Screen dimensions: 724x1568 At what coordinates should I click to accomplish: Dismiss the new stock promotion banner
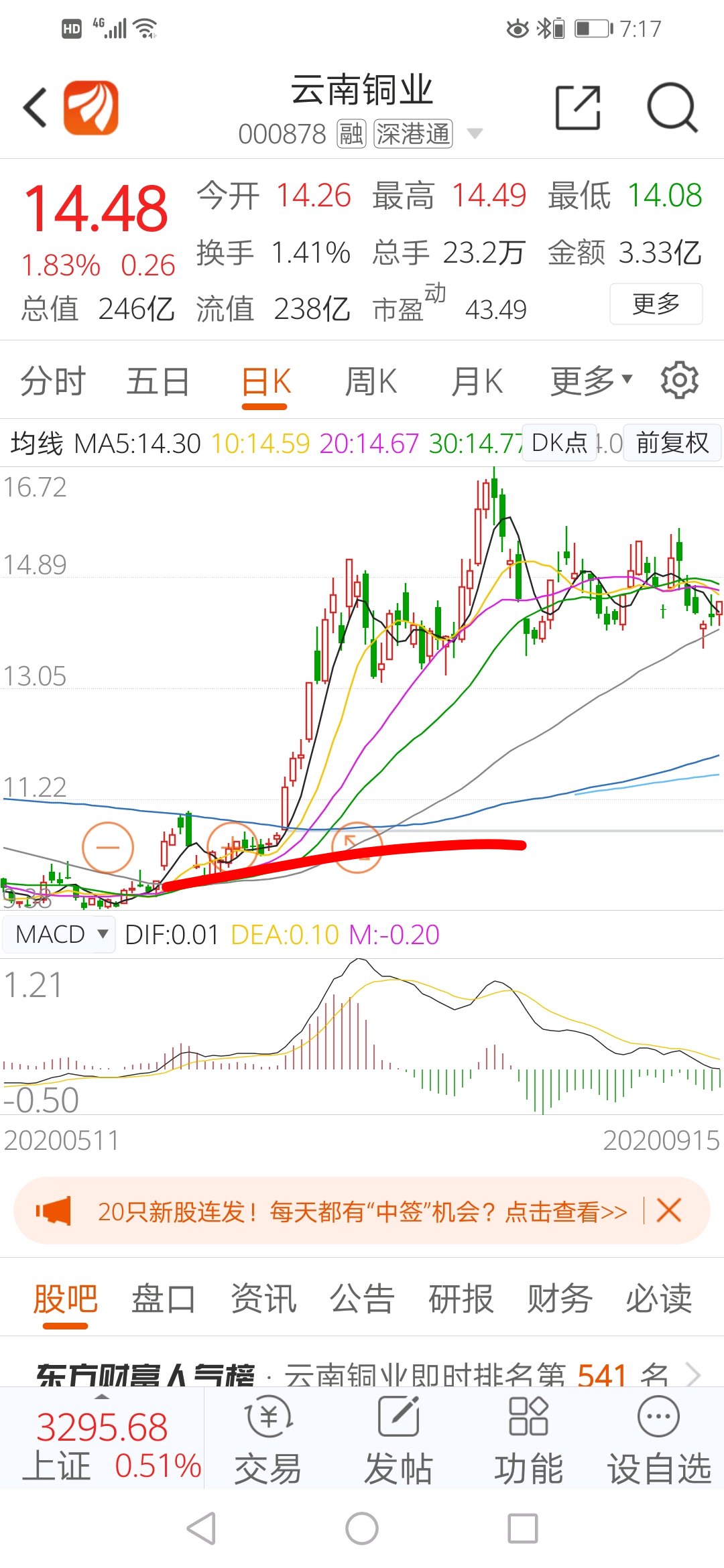[x=669, y=1211]
